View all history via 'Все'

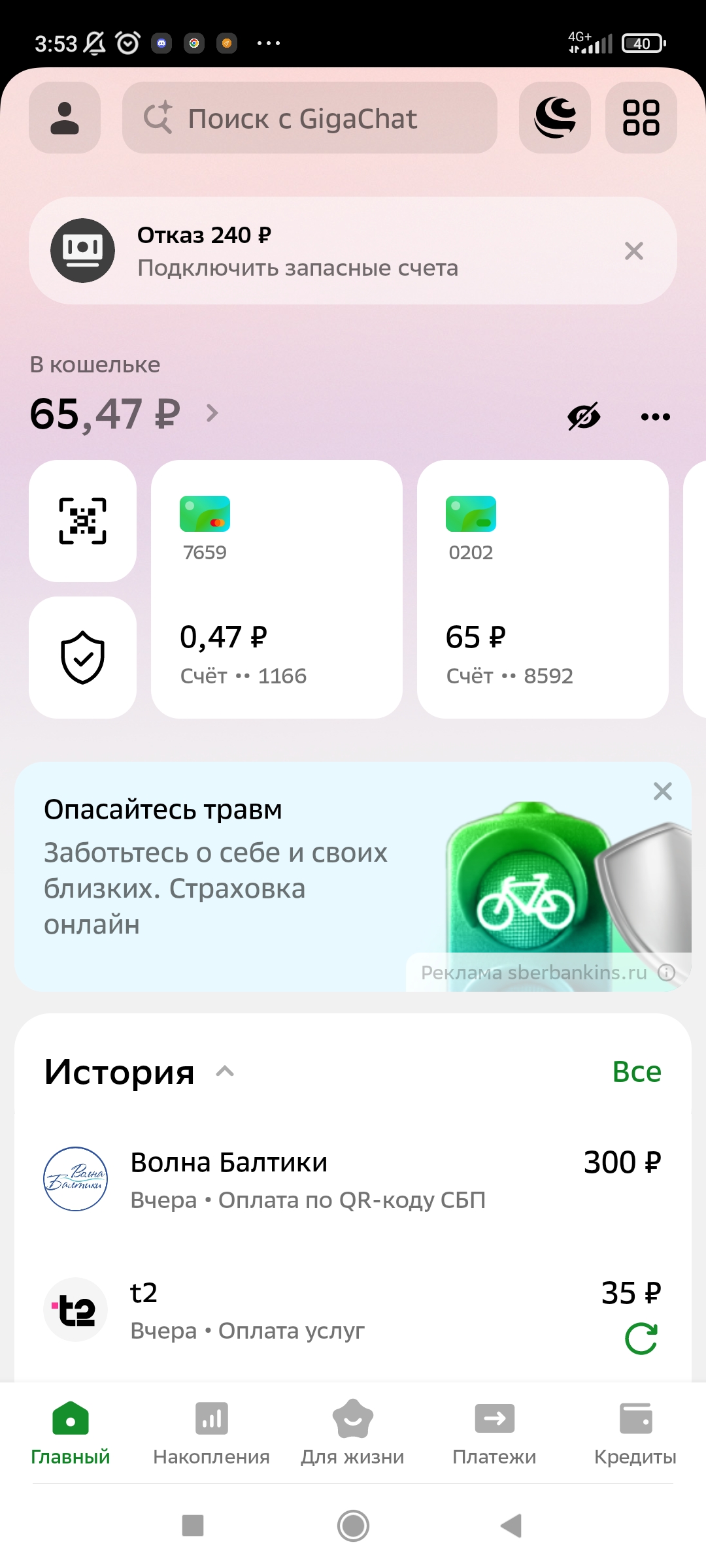tap(636, 1071)
